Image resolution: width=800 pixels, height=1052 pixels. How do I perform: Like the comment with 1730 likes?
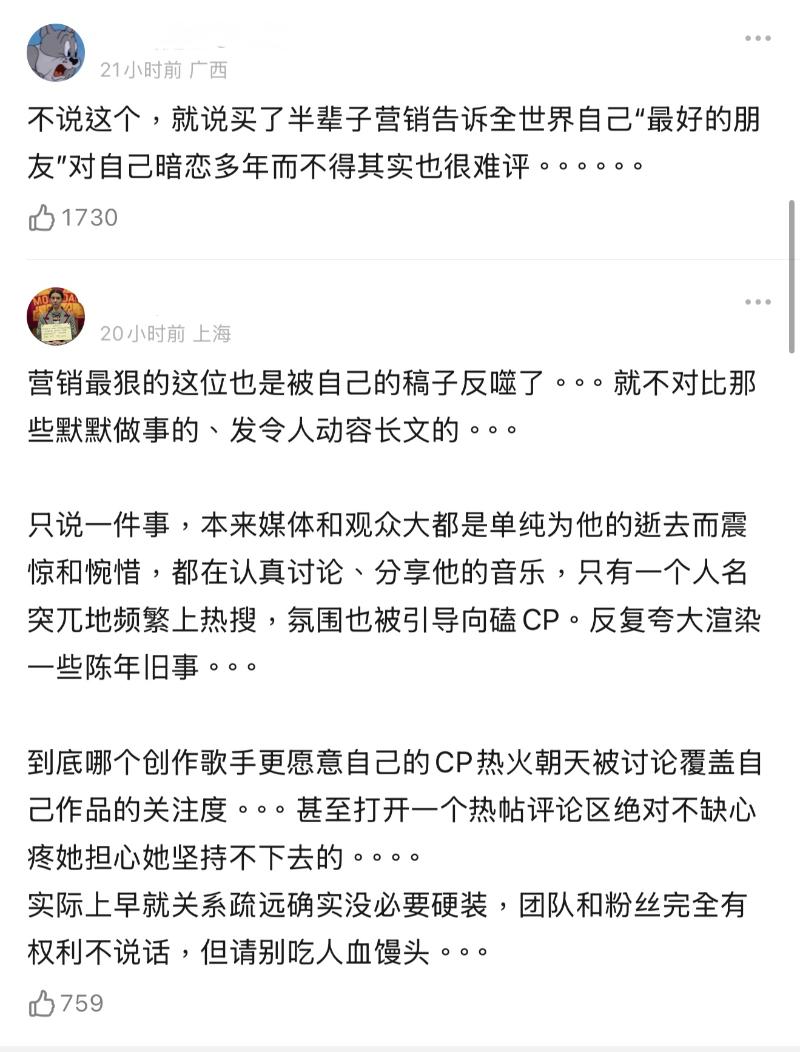(x=42, y=218)
